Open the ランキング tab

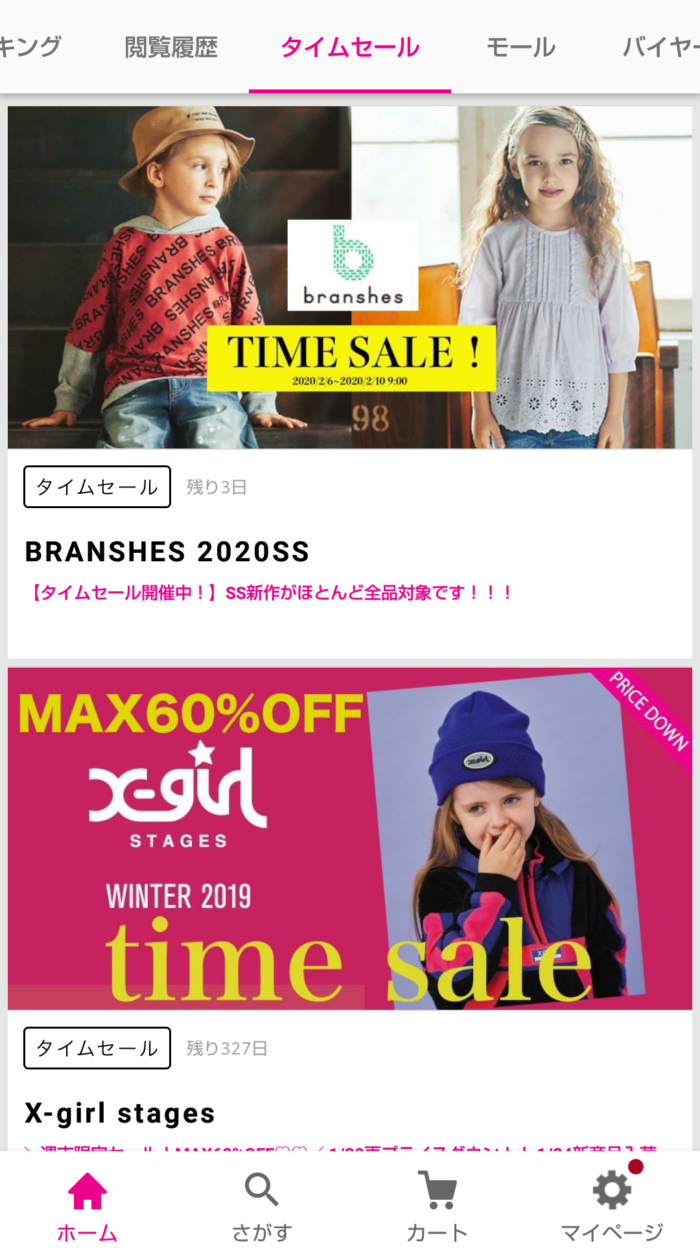coord(30,47)
